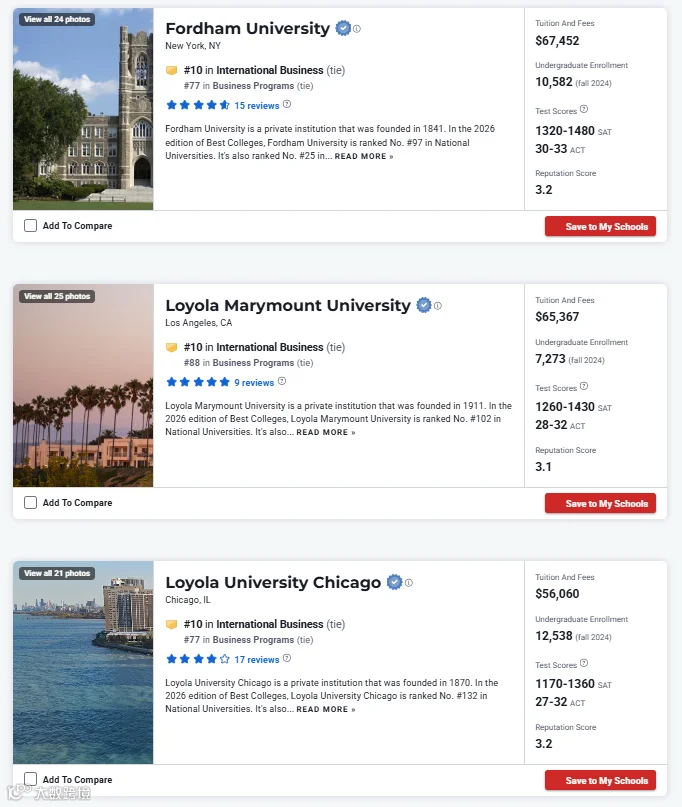This screenshot has width=682, height=807.
Task: Expand Read More on Loyola Marymount description
Action: click(x=326, y=432)
